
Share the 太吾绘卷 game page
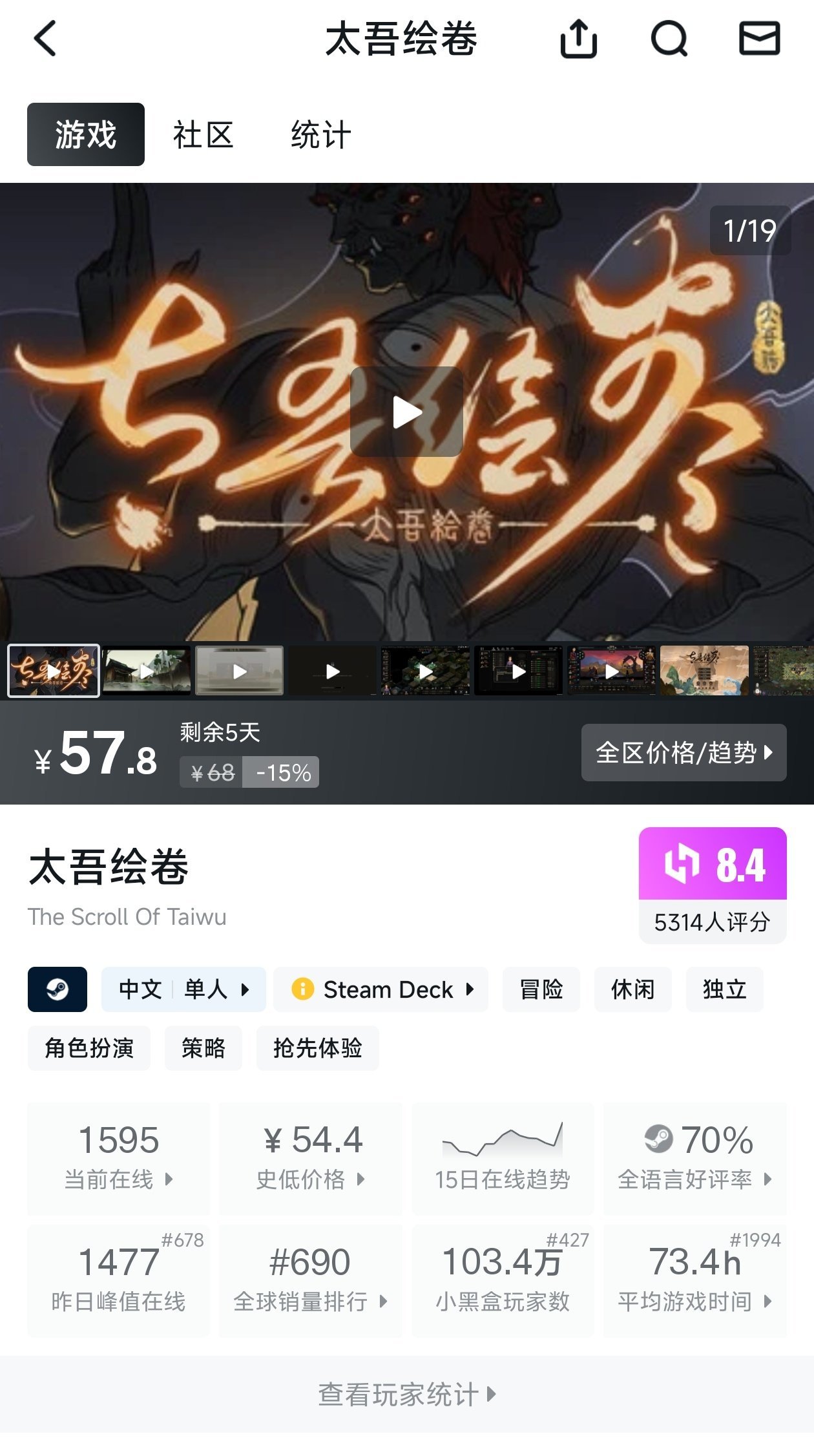[x=578, y=39]
